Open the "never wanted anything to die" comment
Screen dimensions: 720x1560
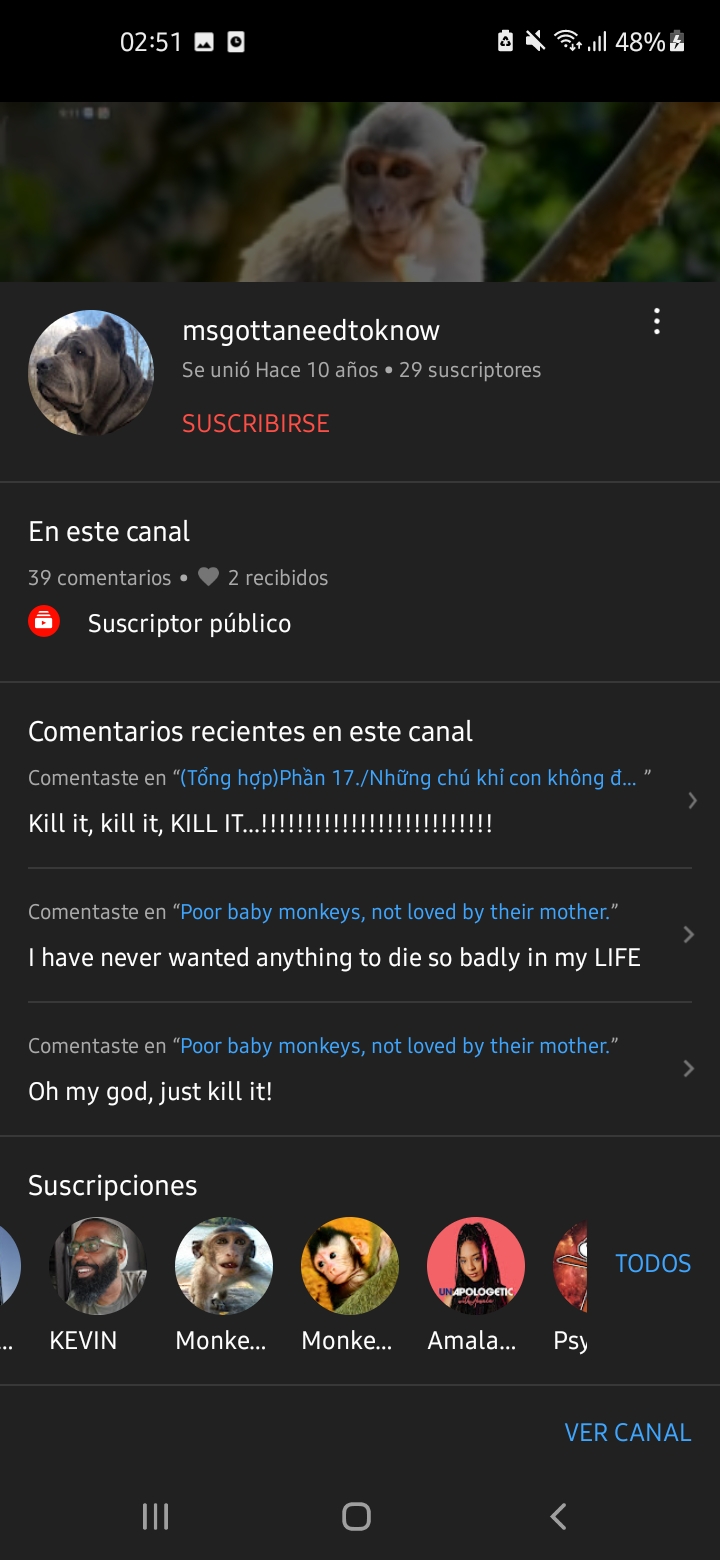pos(360,936)
